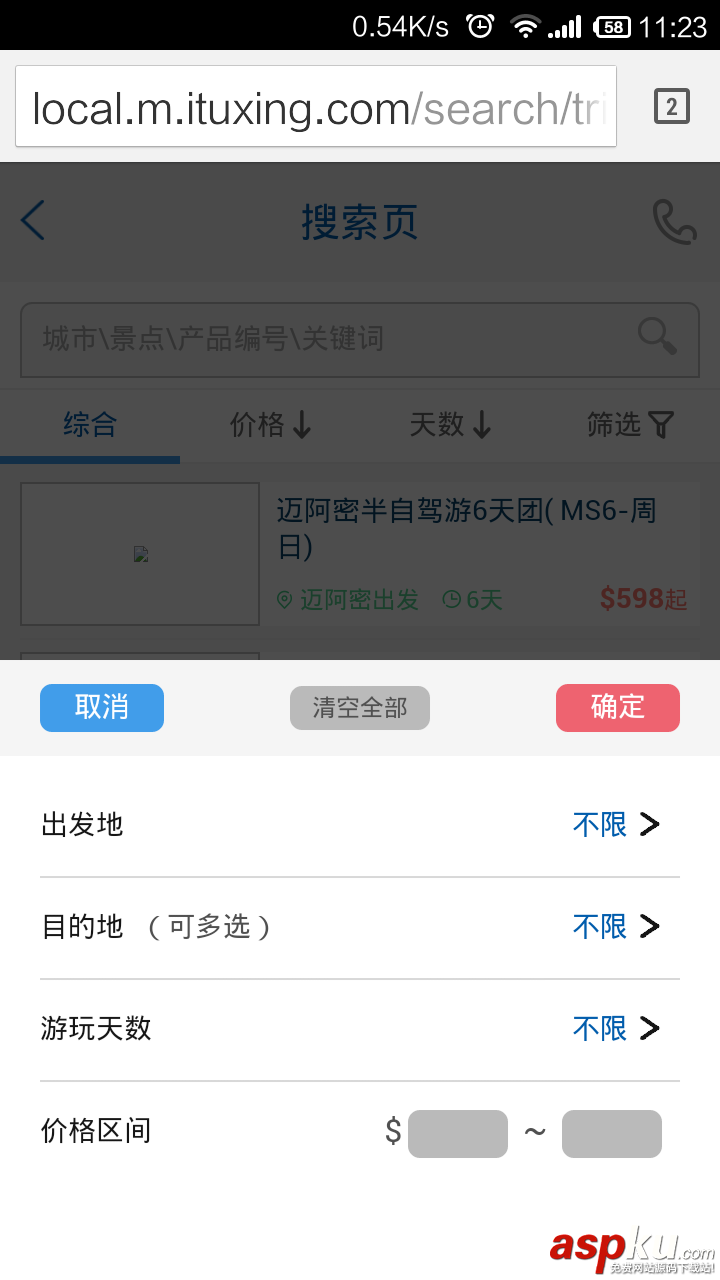Viewport: 720px width, 1280px height.
Task: Tap the browser address bar
Action: tap(316, 107)
